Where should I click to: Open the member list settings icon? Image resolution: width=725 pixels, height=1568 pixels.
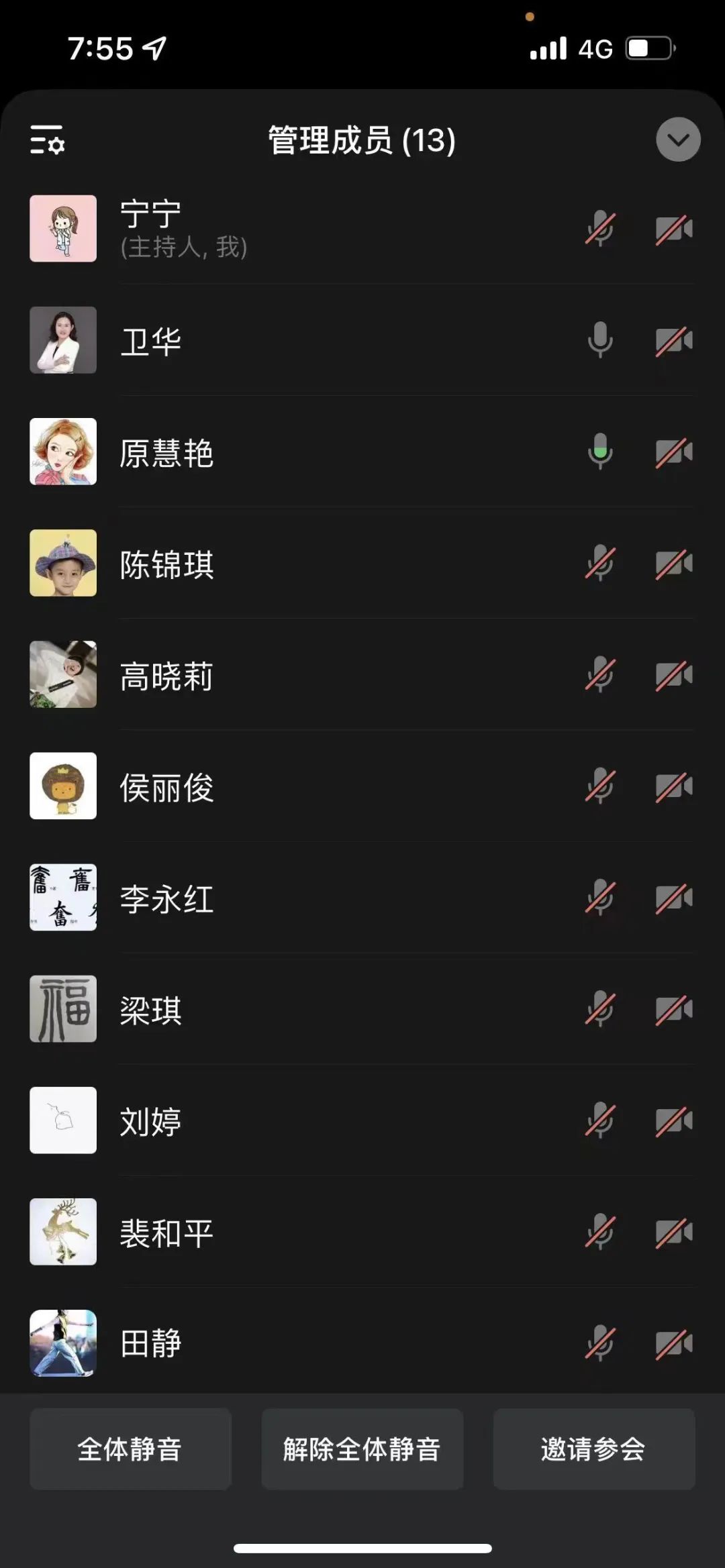tap(47, 140)
